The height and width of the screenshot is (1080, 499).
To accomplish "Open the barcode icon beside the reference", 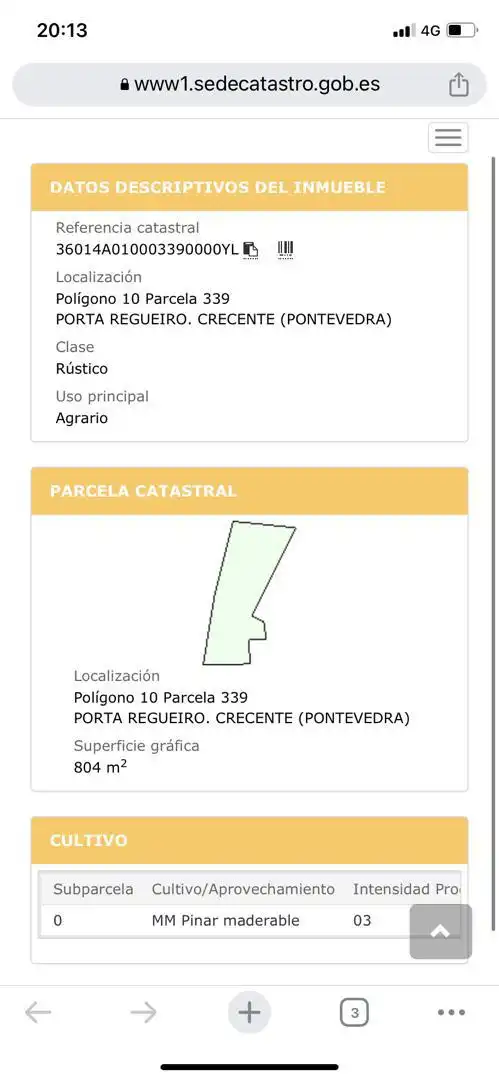I will pyautogui.click(x=285, y=249).
